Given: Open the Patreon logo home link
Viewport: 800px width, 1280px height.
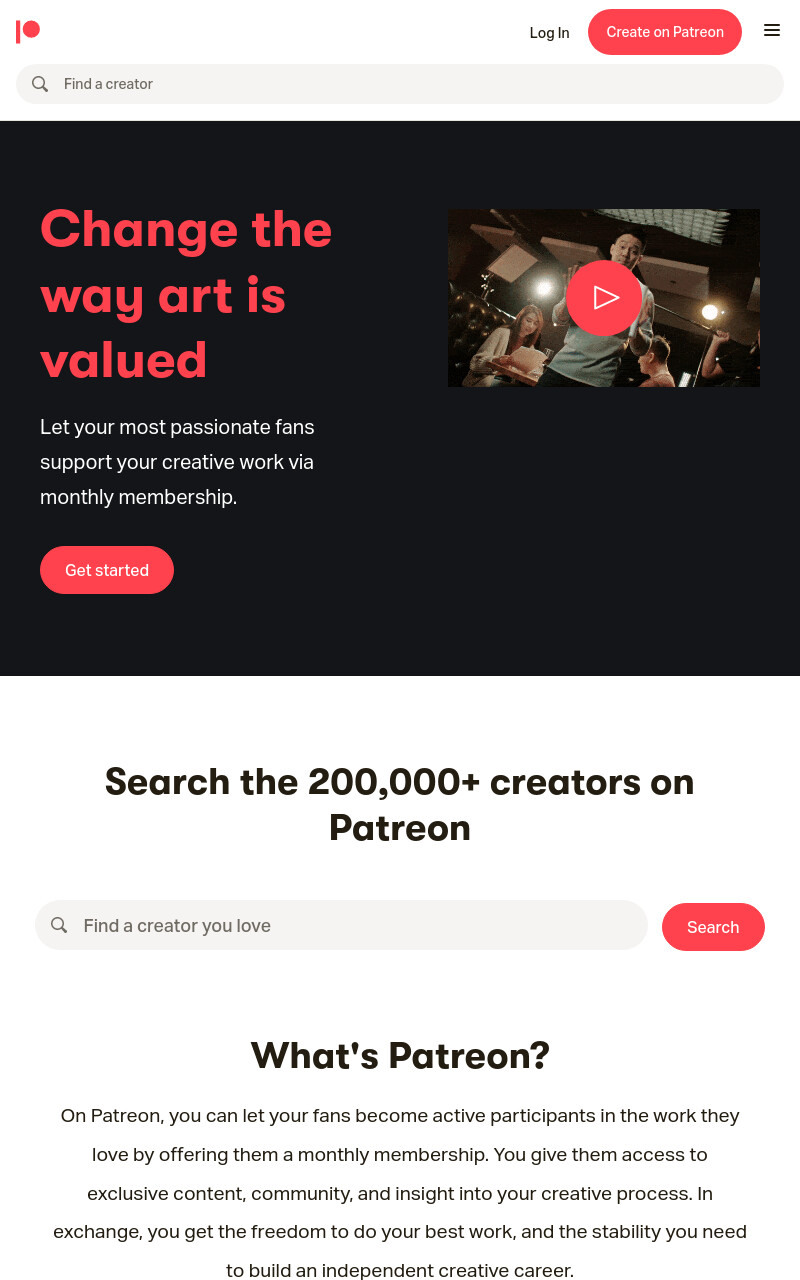Looking at the screenshot, I should pos(28,32).
